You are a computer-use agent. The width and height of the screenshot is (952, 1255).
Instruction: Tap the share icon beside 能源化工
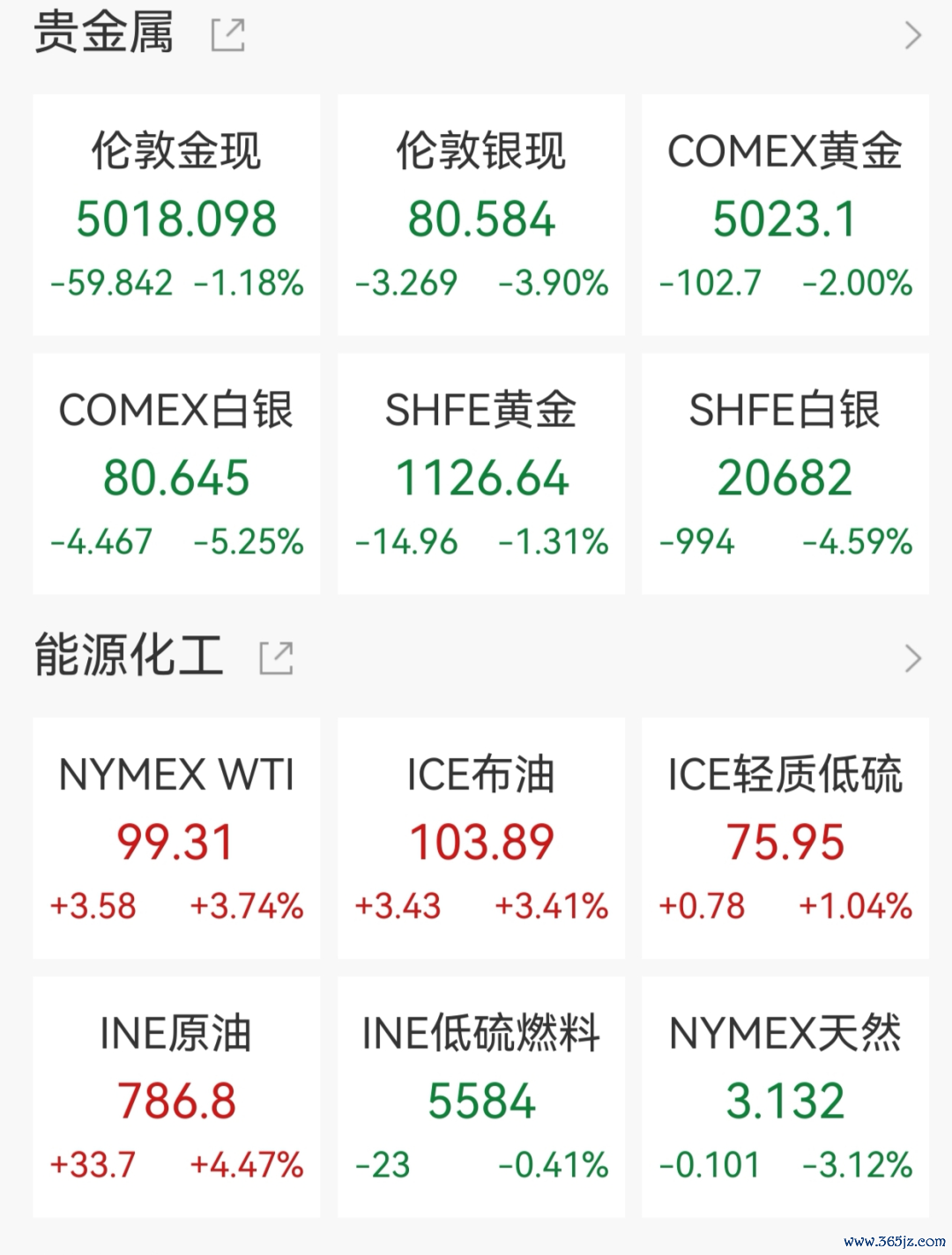276,658
